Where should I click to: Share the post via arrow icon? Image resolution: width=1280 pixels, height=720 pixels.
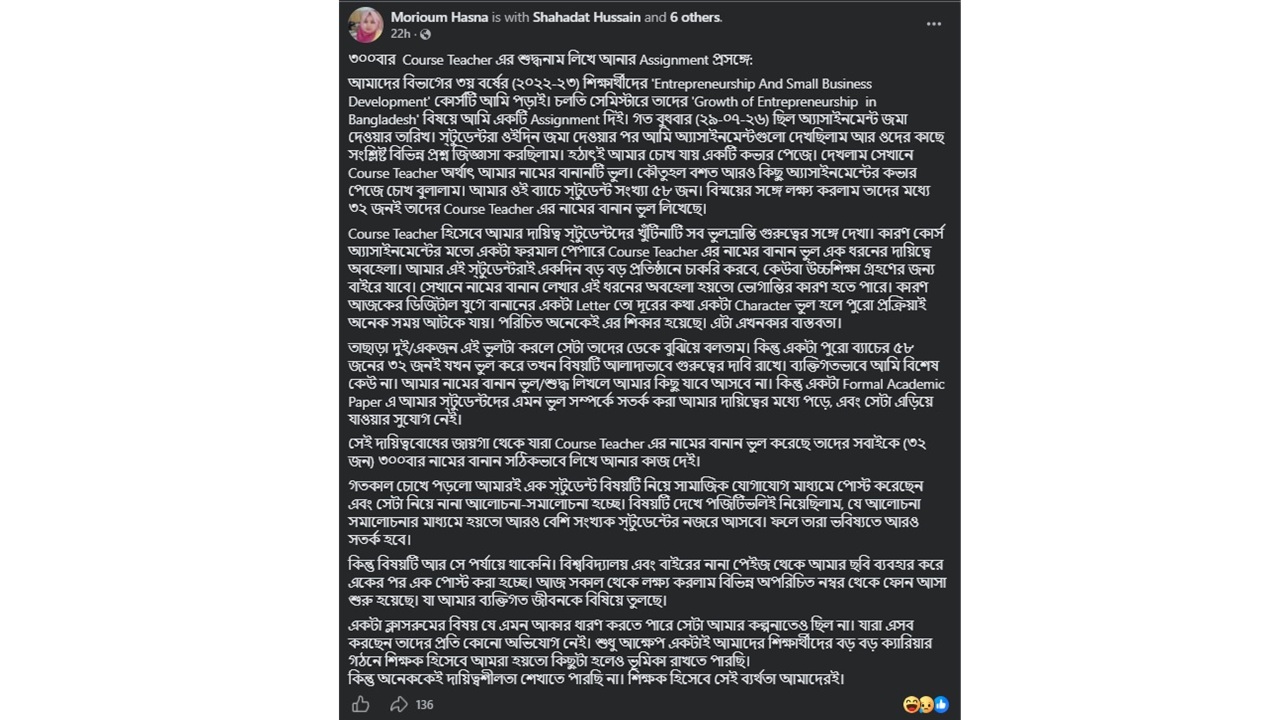(x=399, y=704)
